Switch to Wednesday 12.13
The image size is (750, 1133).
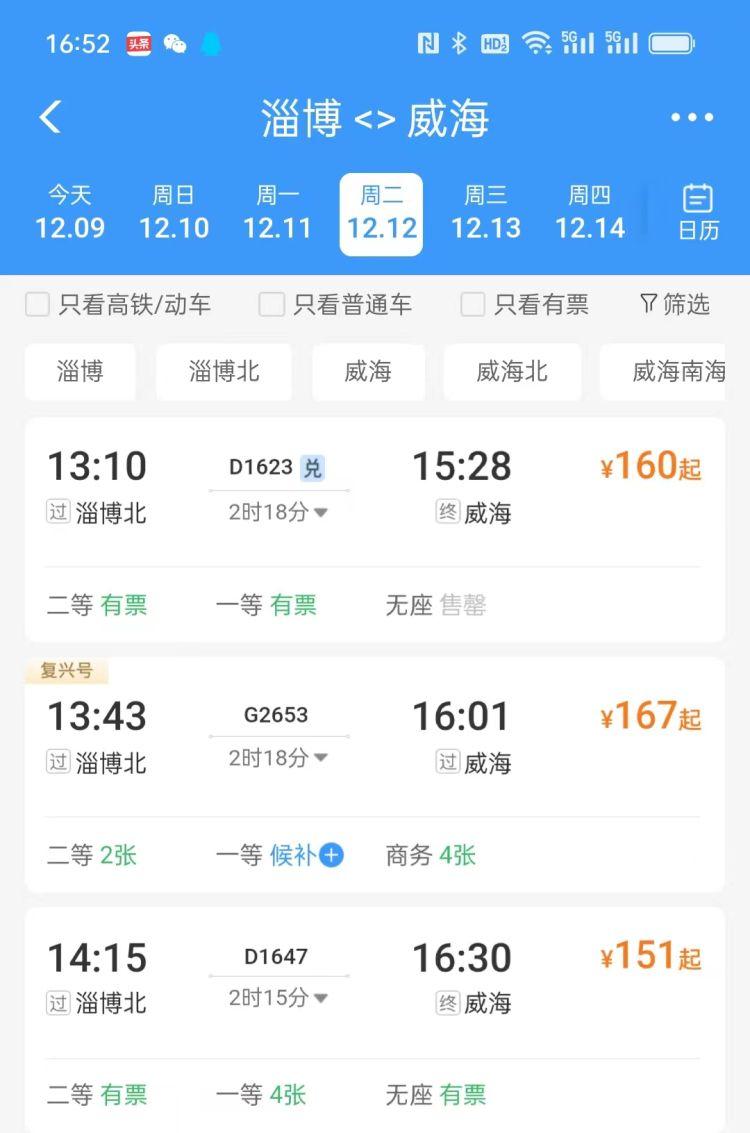coord(486,213)
